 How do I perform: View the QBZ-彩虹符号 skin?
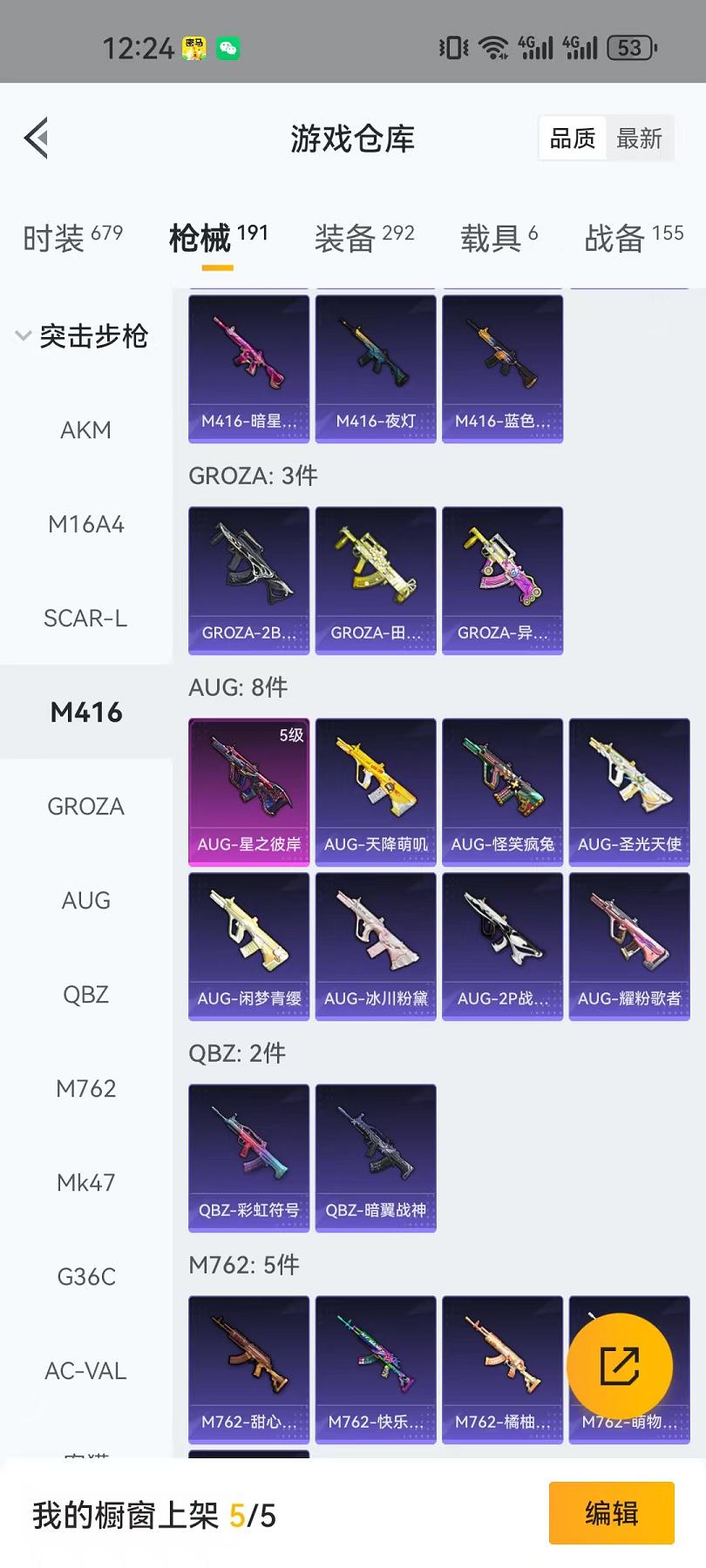249,1157
